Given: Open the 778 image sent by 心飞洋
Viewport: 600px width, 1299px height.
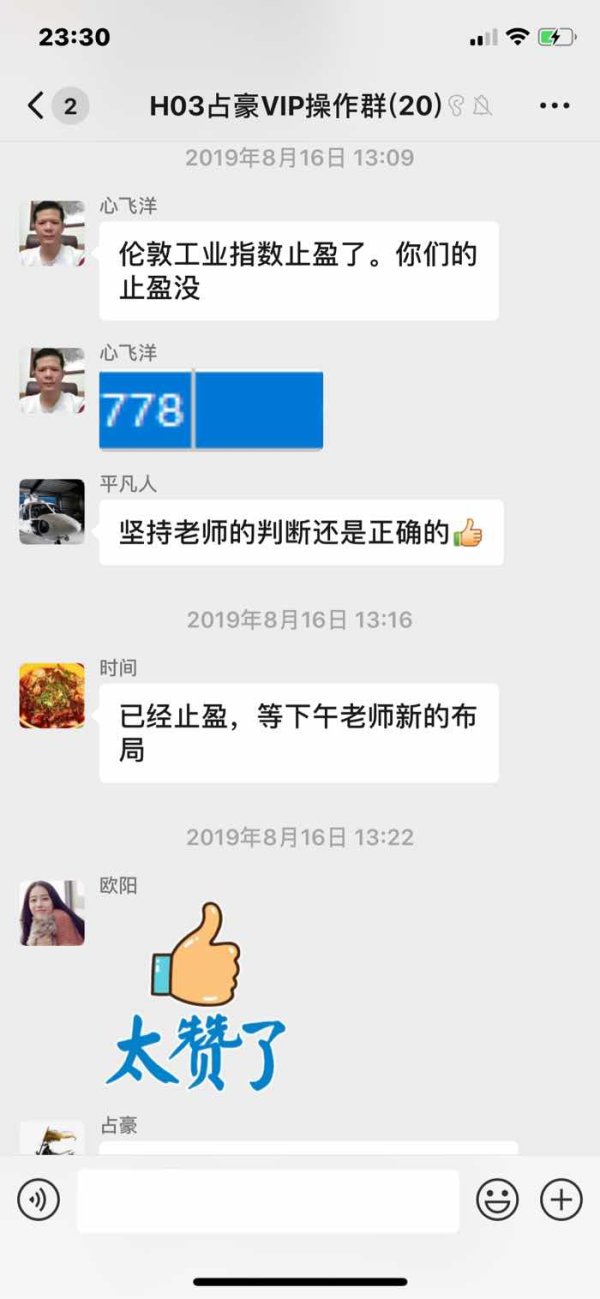Looking at the screenshot, I should pyautogui.click(x=211, y=410).
